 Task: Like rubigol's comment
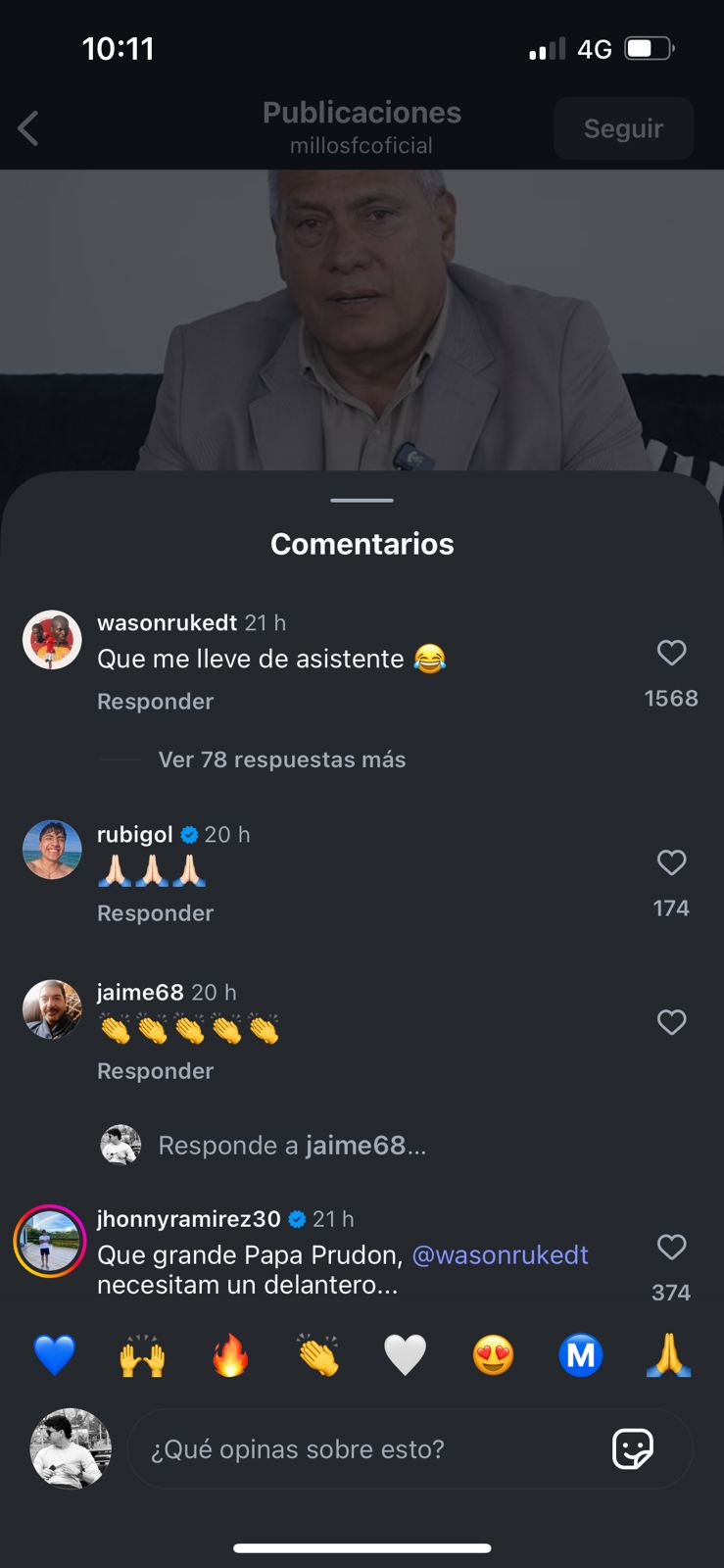(x=671, y=862)
